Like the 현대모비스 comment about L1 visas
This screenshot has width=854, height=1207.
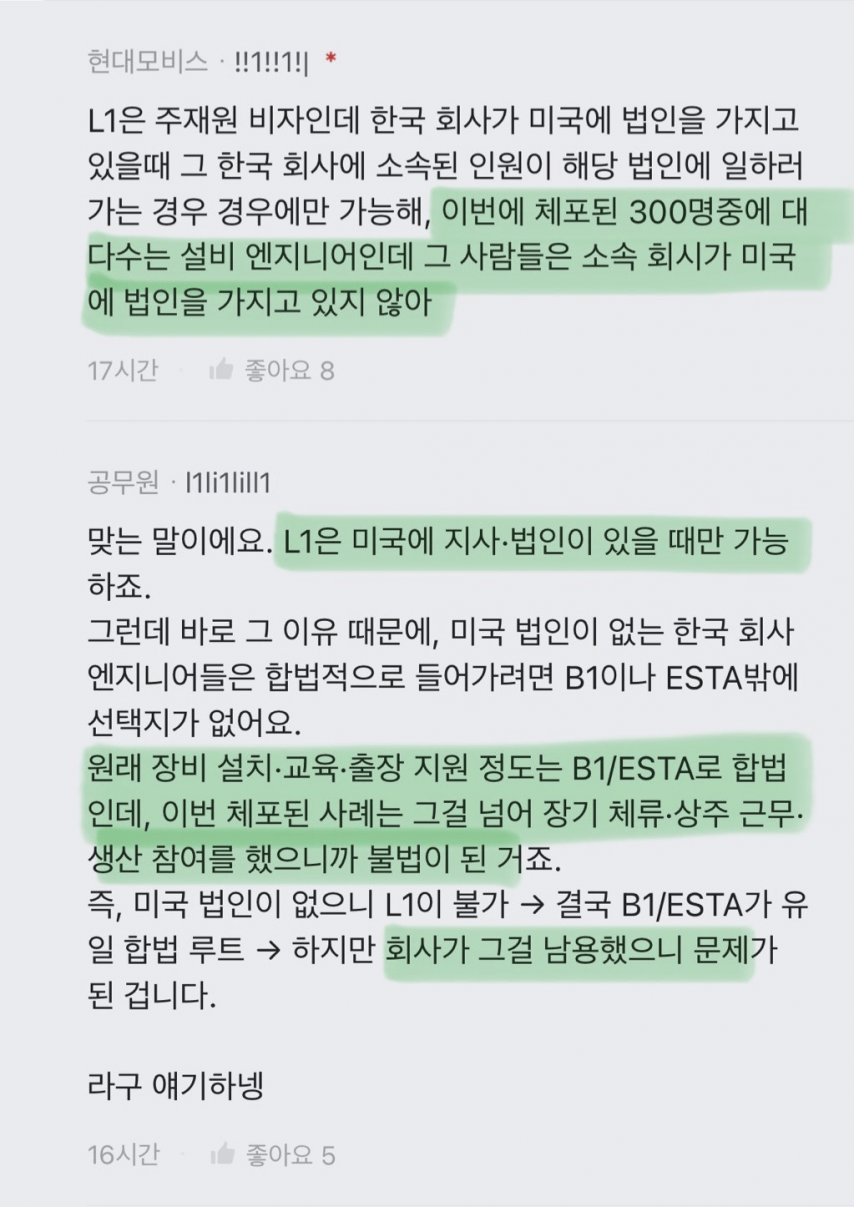(222, 371)
